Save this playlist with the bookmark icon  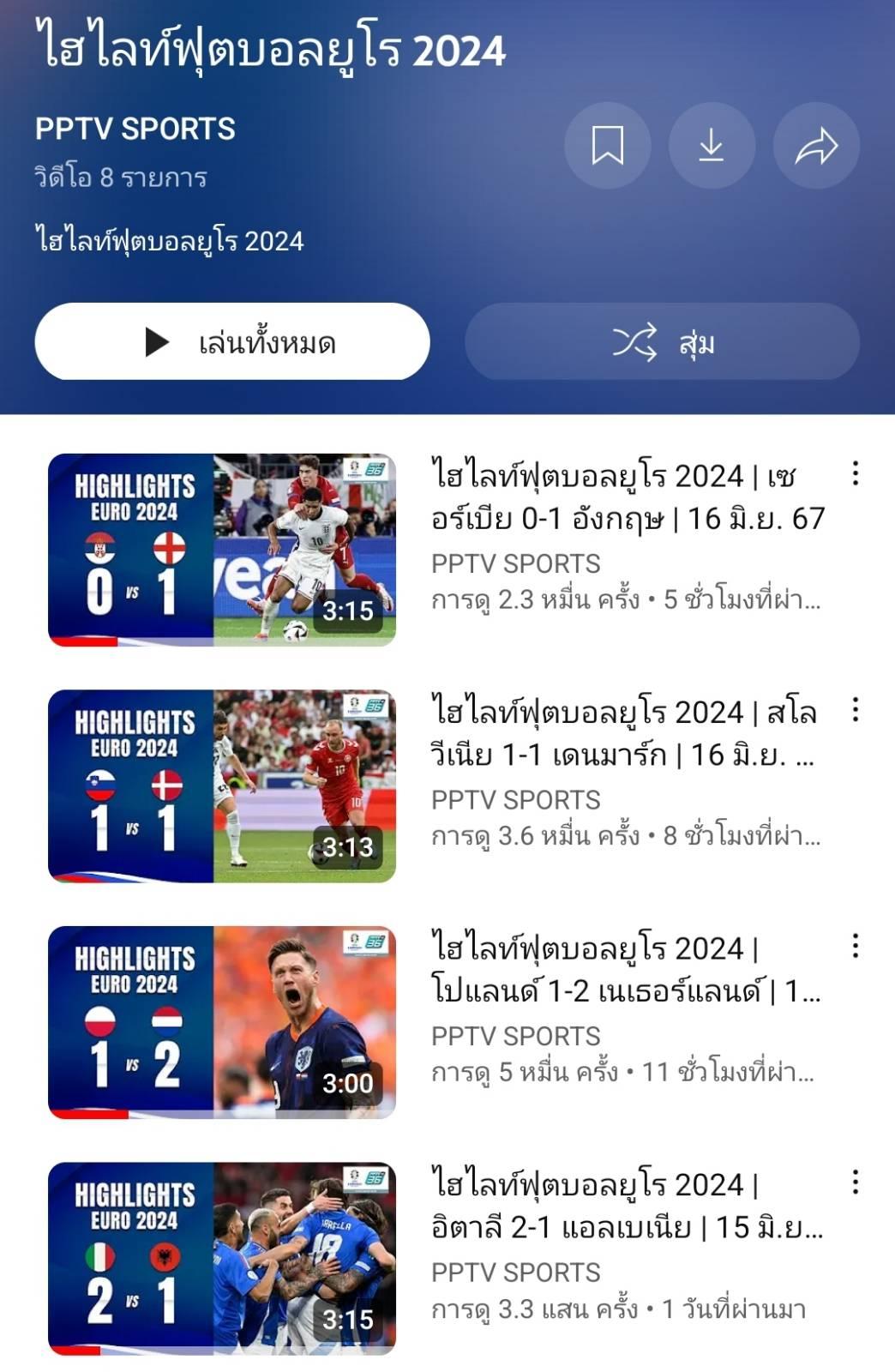point(607,145)
